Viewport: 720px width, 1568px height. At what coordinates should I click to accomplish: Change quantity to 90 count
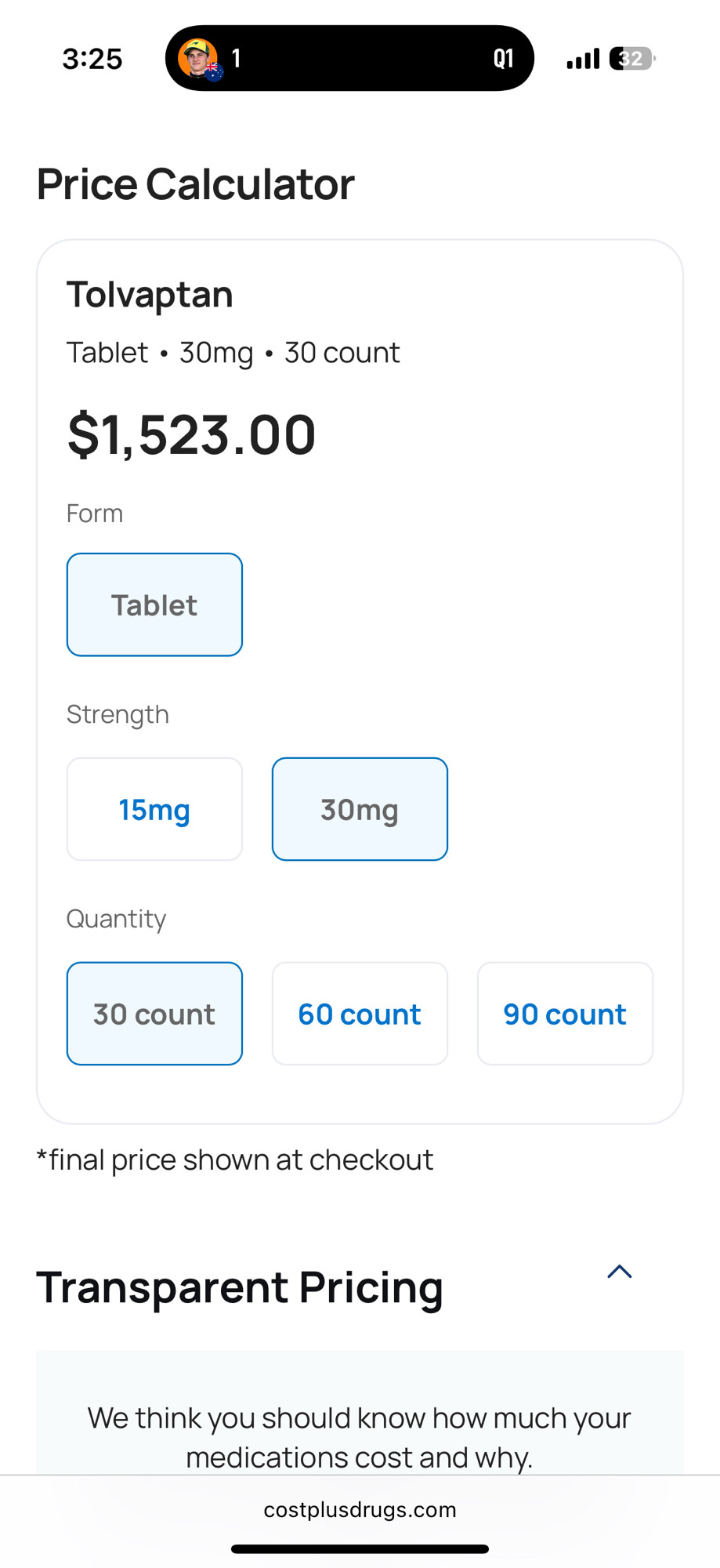point(565,1014)
